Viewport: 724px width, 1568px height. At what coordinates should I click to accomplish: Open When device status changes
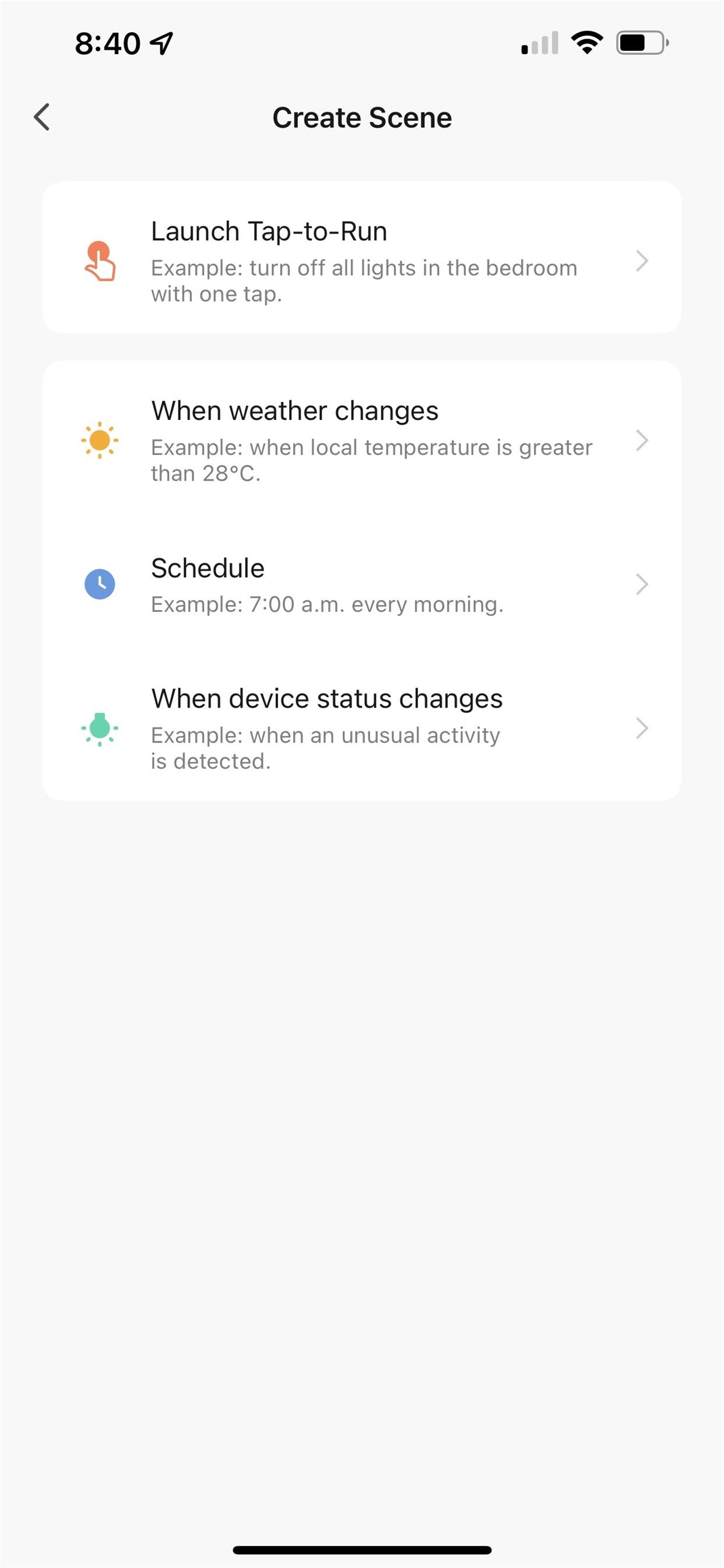362,727
